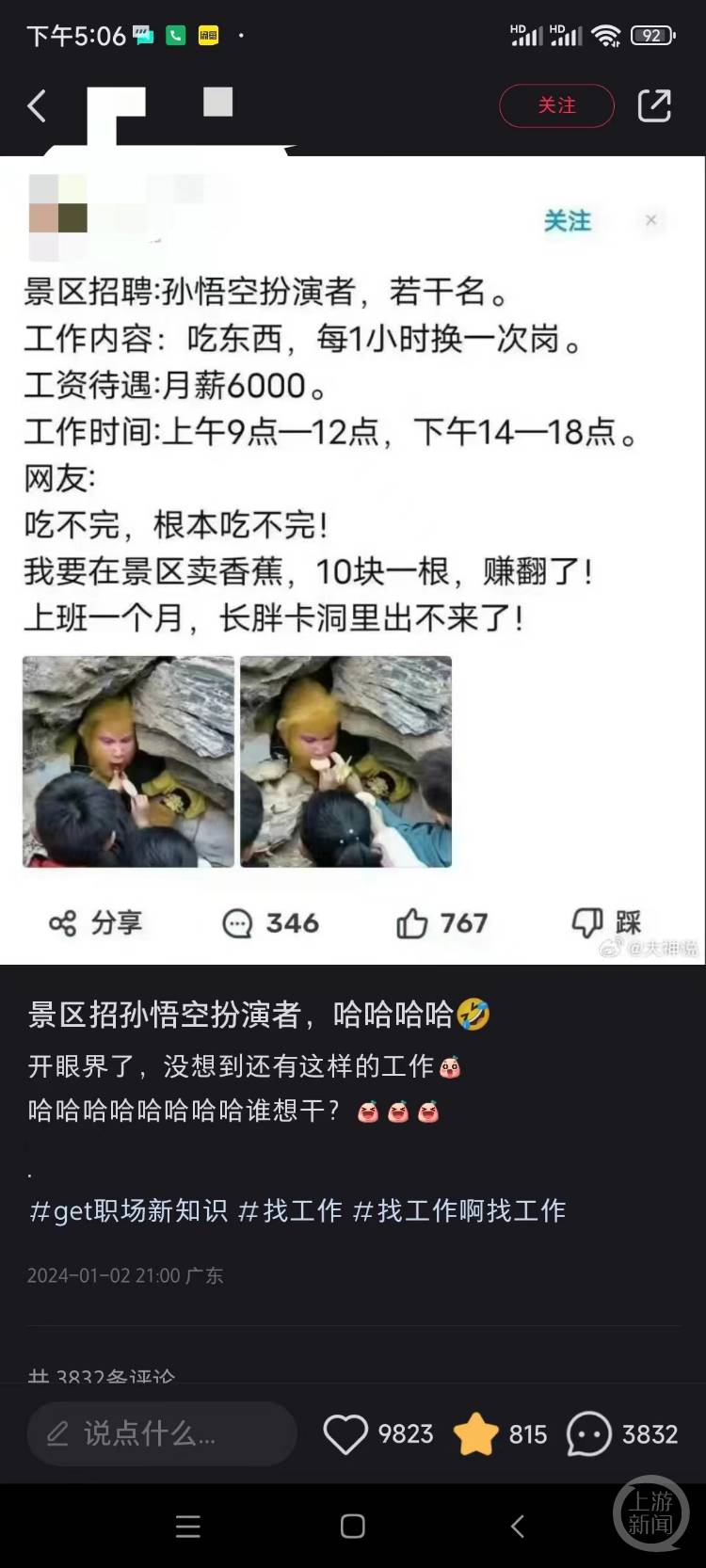Image resolution: width=706 pixels, height=1568 pixels.
Task: Open the #get职场新知识 hashtag
Action: pos(128,1210)
